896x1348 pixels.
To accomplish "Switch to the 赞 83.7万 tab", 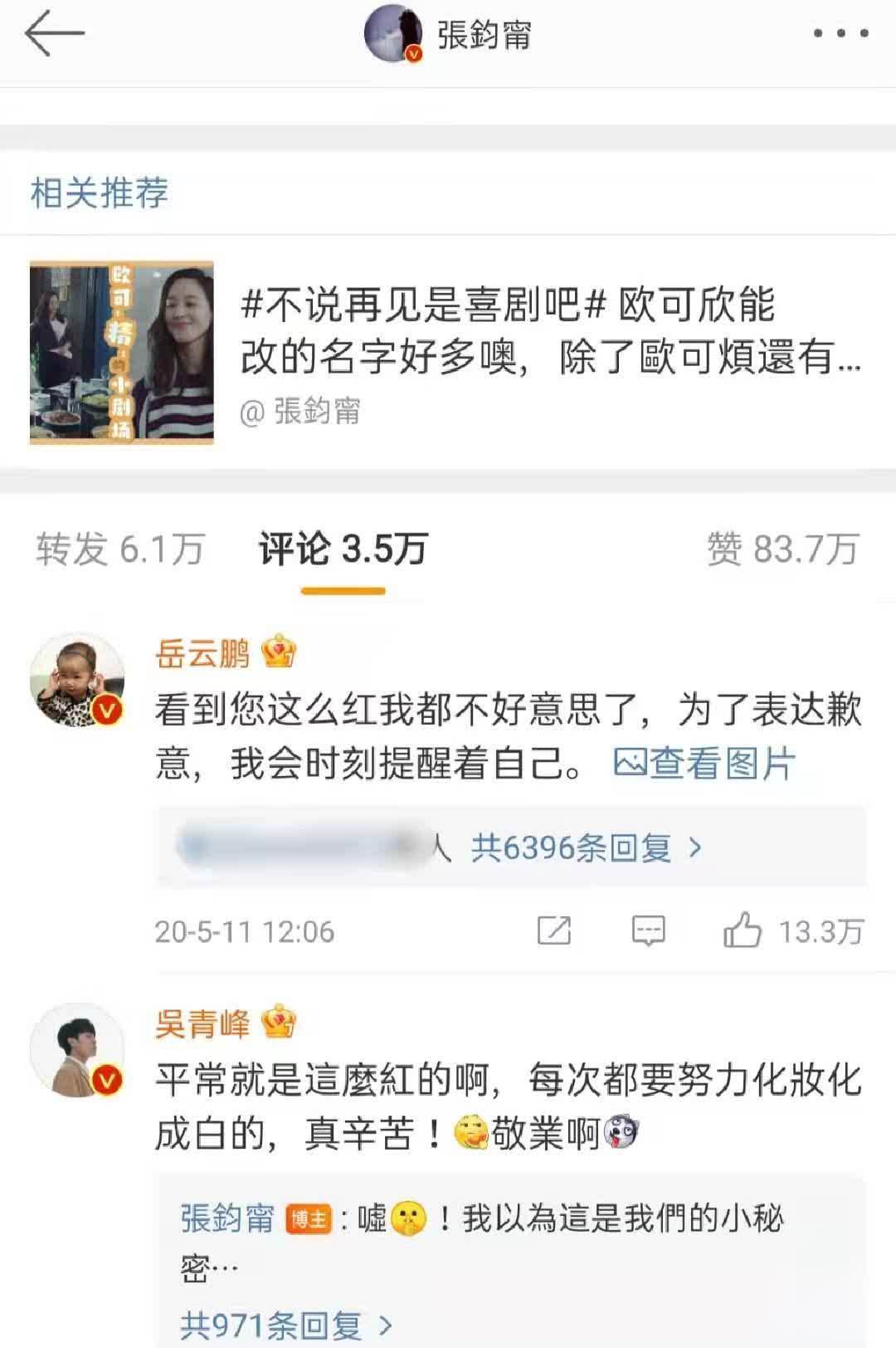I will pos(782,549).
